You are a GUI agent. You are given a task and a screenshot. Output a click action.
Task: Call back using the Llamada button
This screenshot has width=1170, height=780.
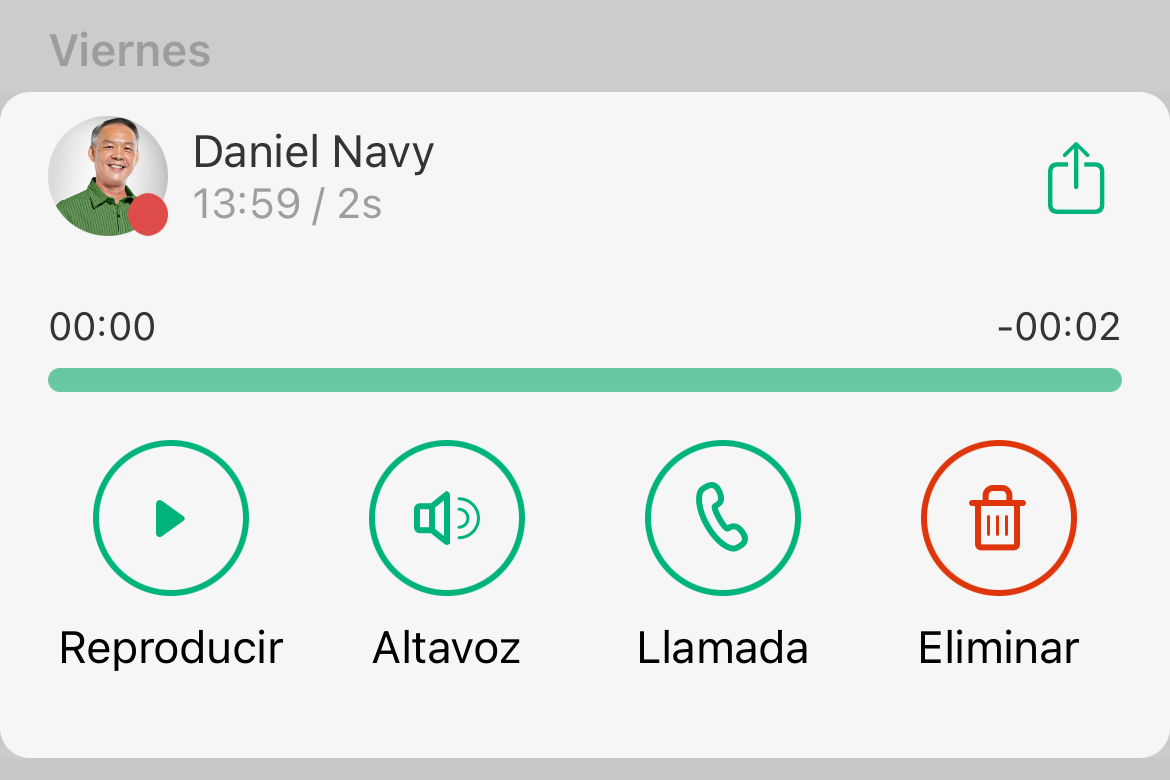click(x=723, y=518)
